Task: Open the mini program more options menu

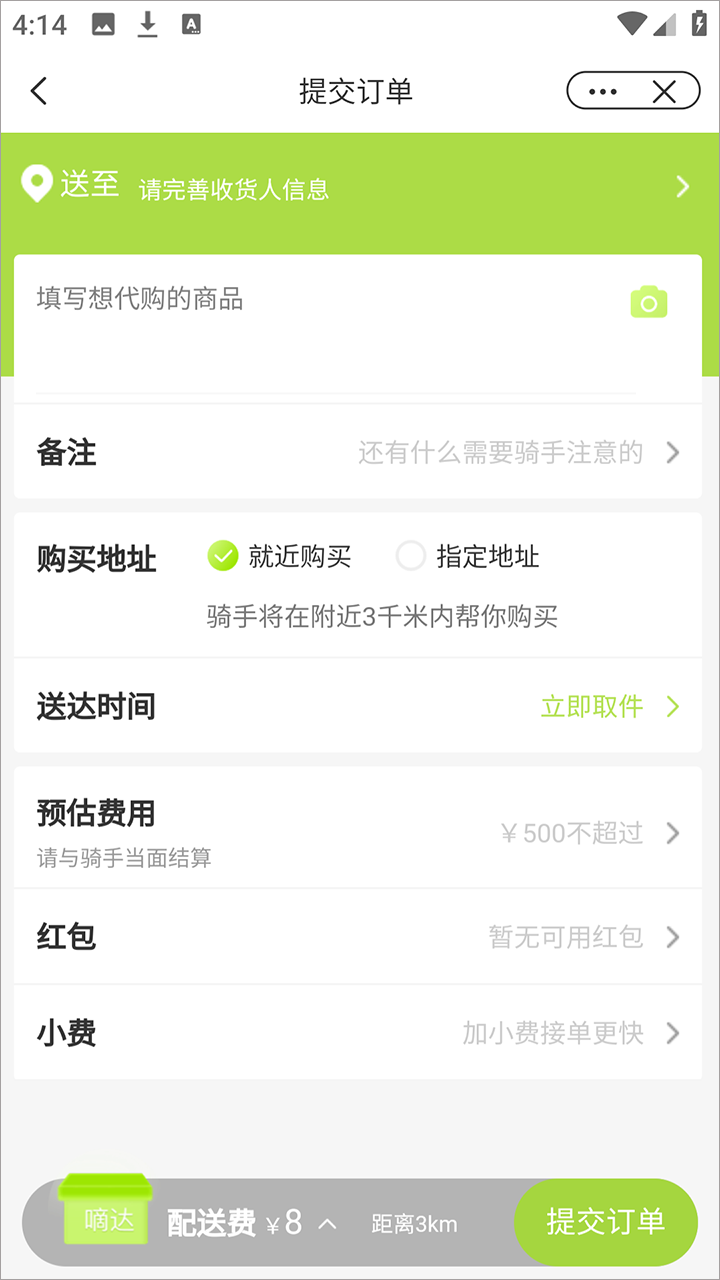Action: (603, 92)
